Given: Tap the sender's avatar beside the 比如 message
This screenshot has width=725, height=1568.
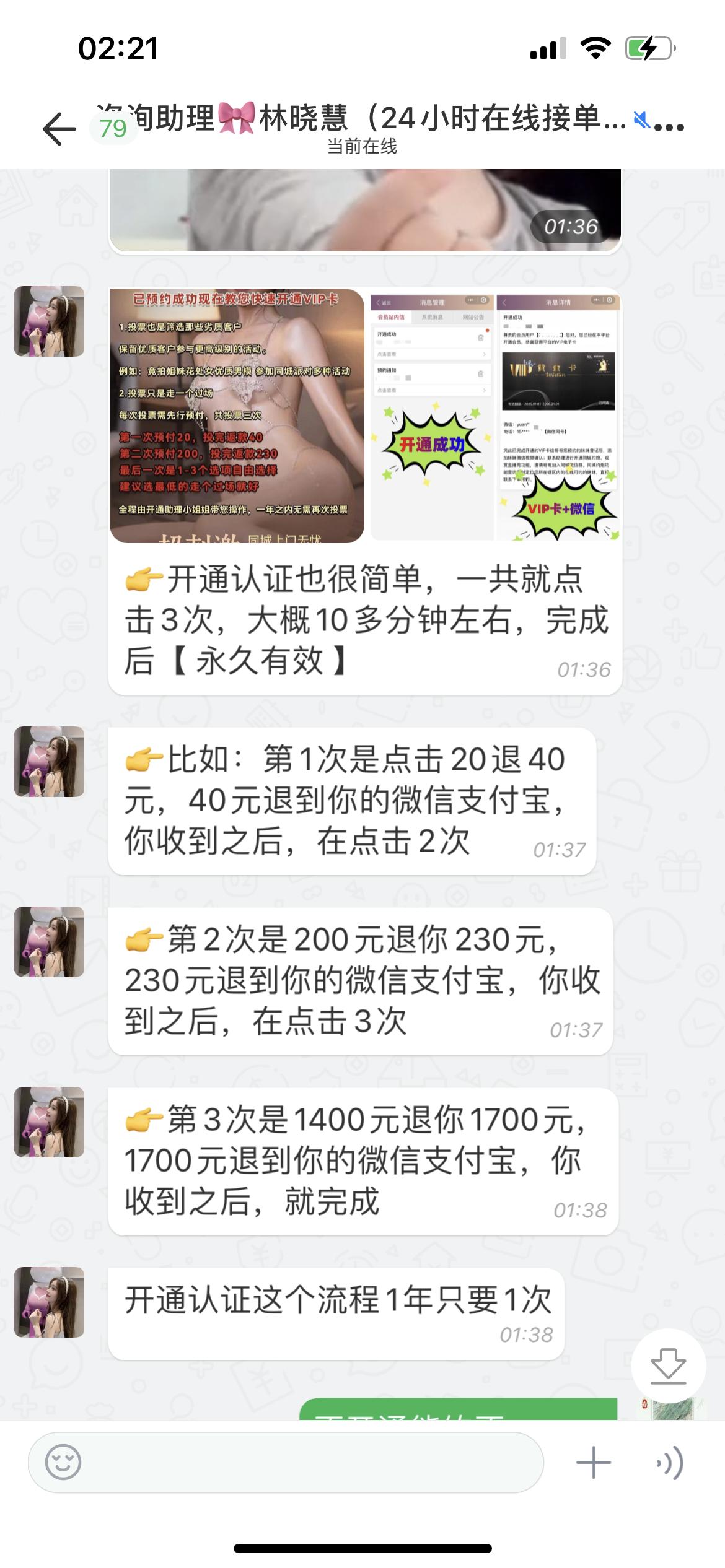Looking at the screenshot, I should [x=49, y=761].
